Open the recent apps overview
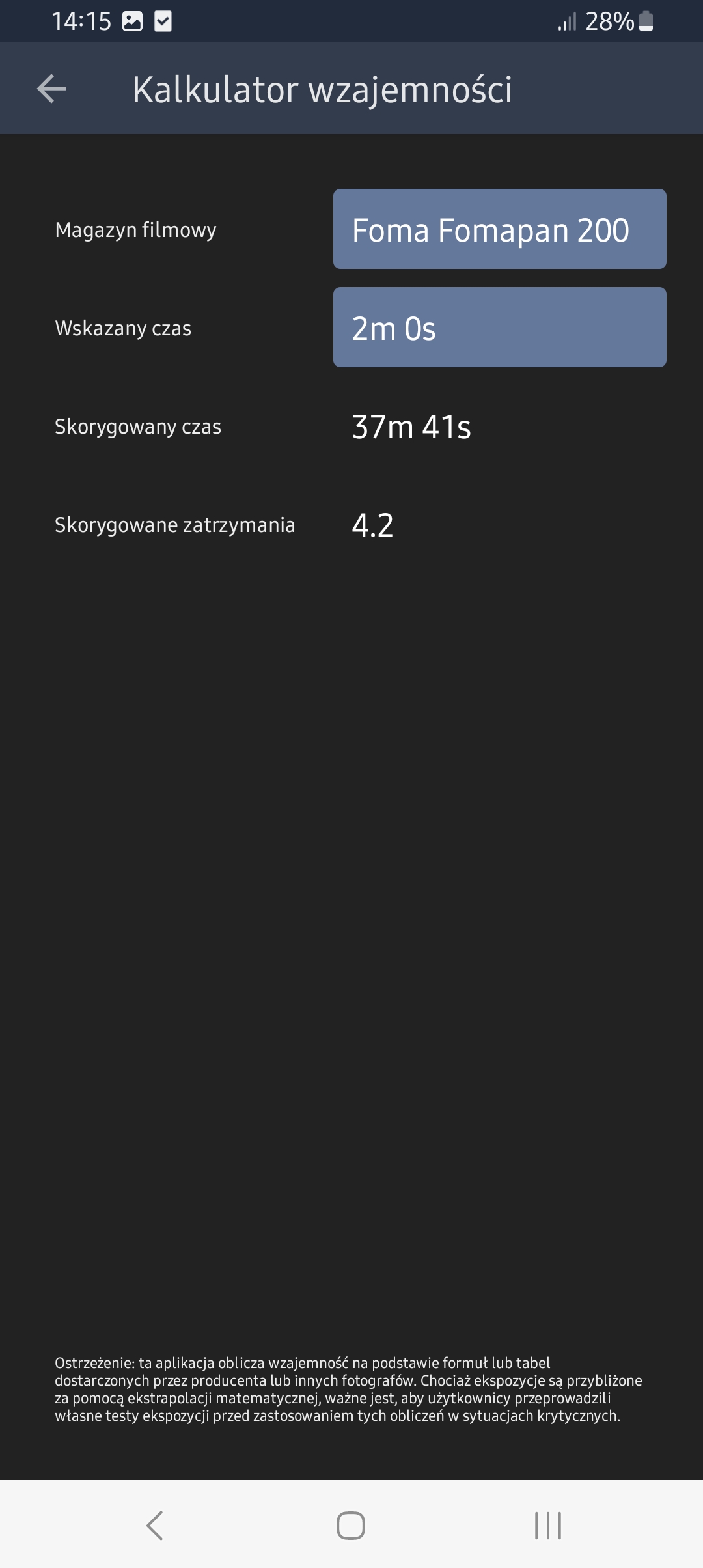Viewport: 703px width, 1568px height. tap(547, 1525)
